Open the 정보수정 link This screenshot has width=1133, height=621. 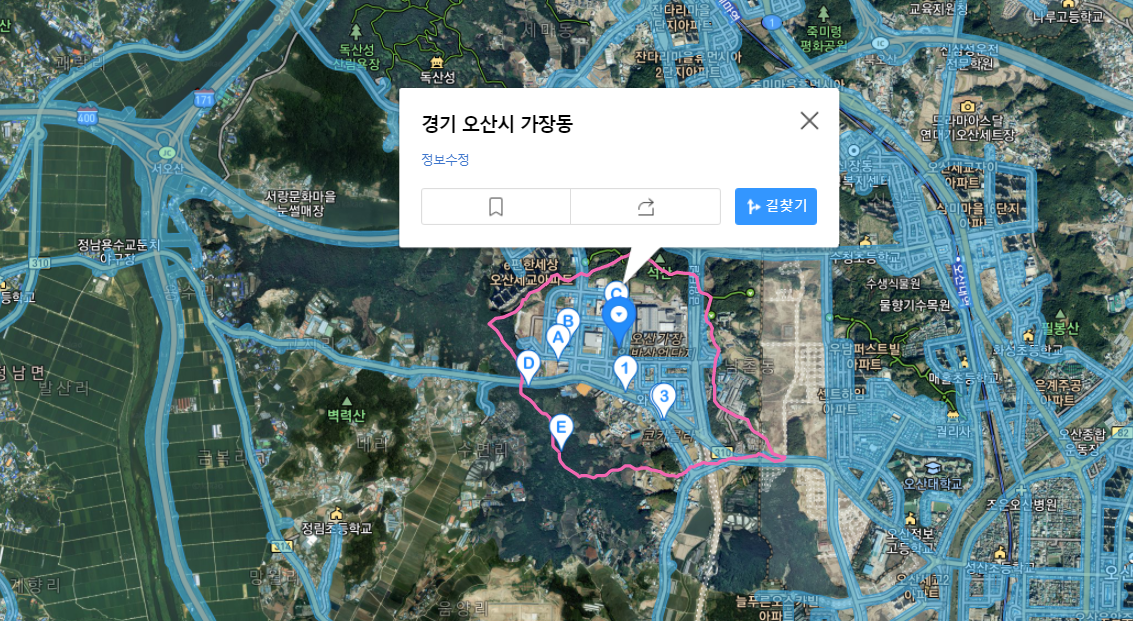pos(445,160)
